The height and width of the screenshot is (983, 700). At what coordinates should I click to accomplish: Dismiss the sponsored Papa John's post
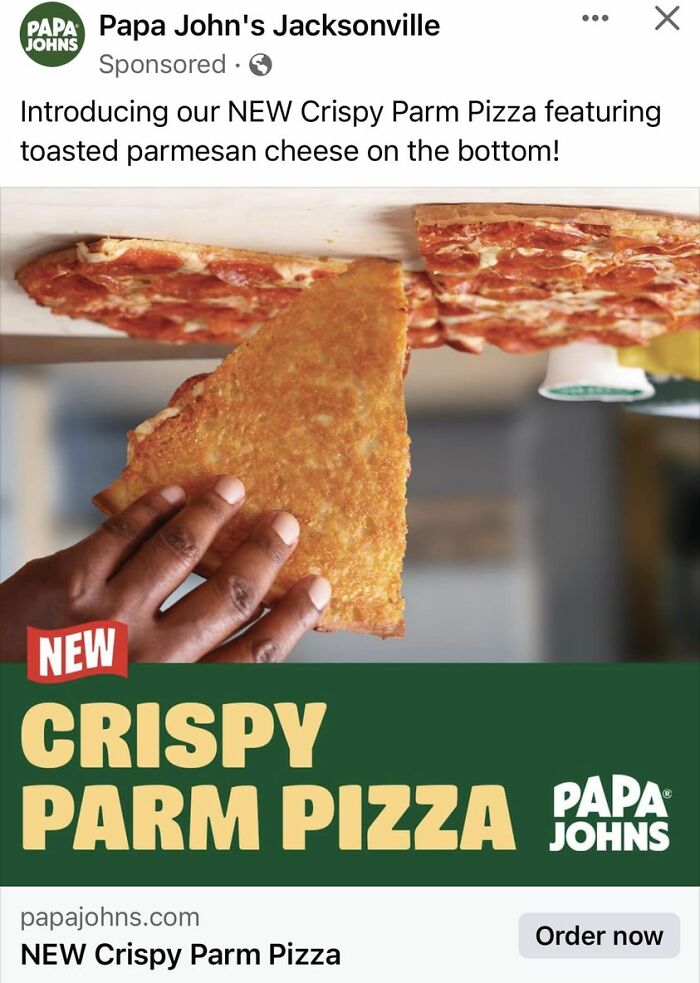click(667, 18)
